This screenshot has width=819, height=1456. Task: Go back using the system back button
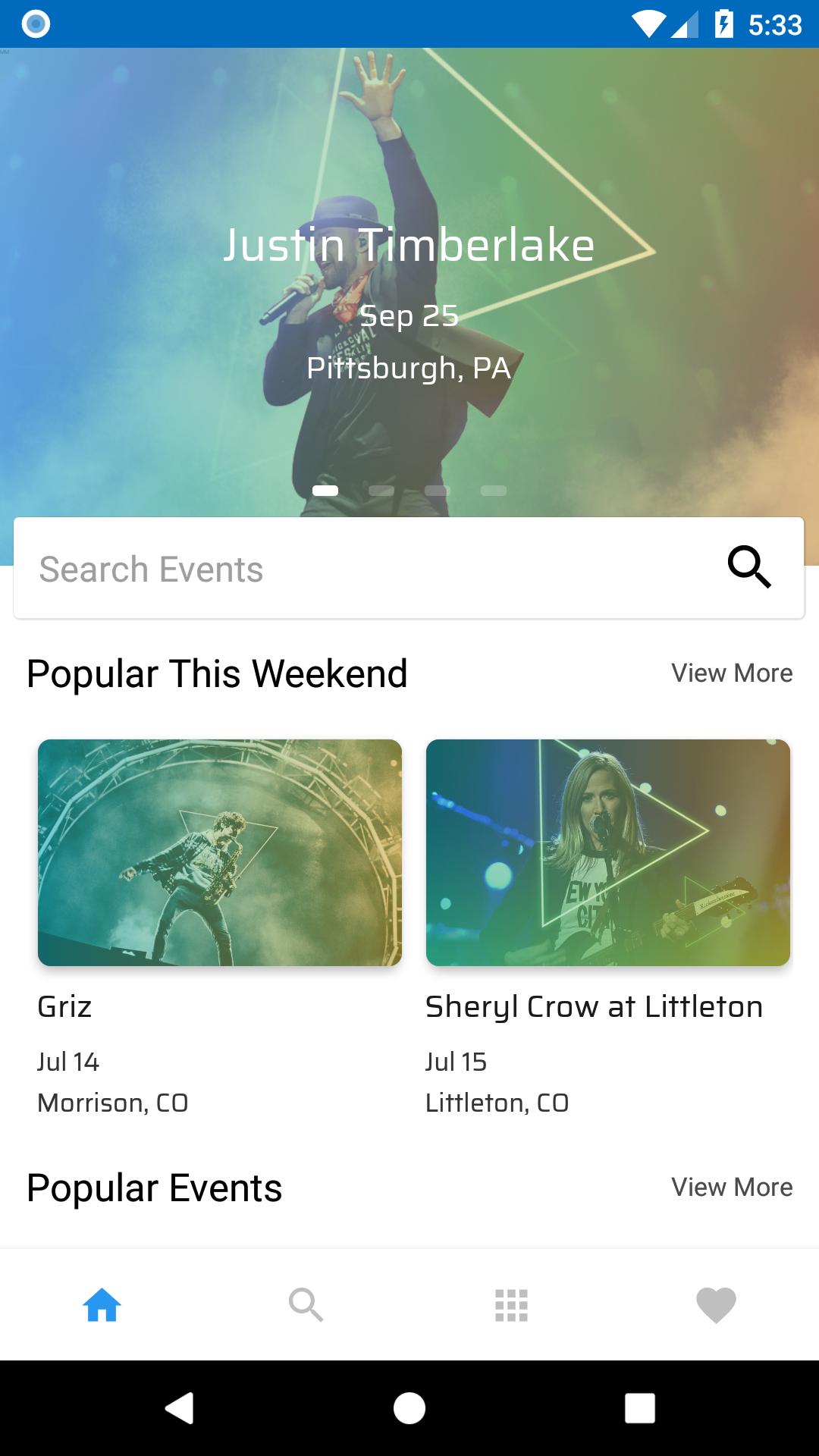click(180, 1408)
